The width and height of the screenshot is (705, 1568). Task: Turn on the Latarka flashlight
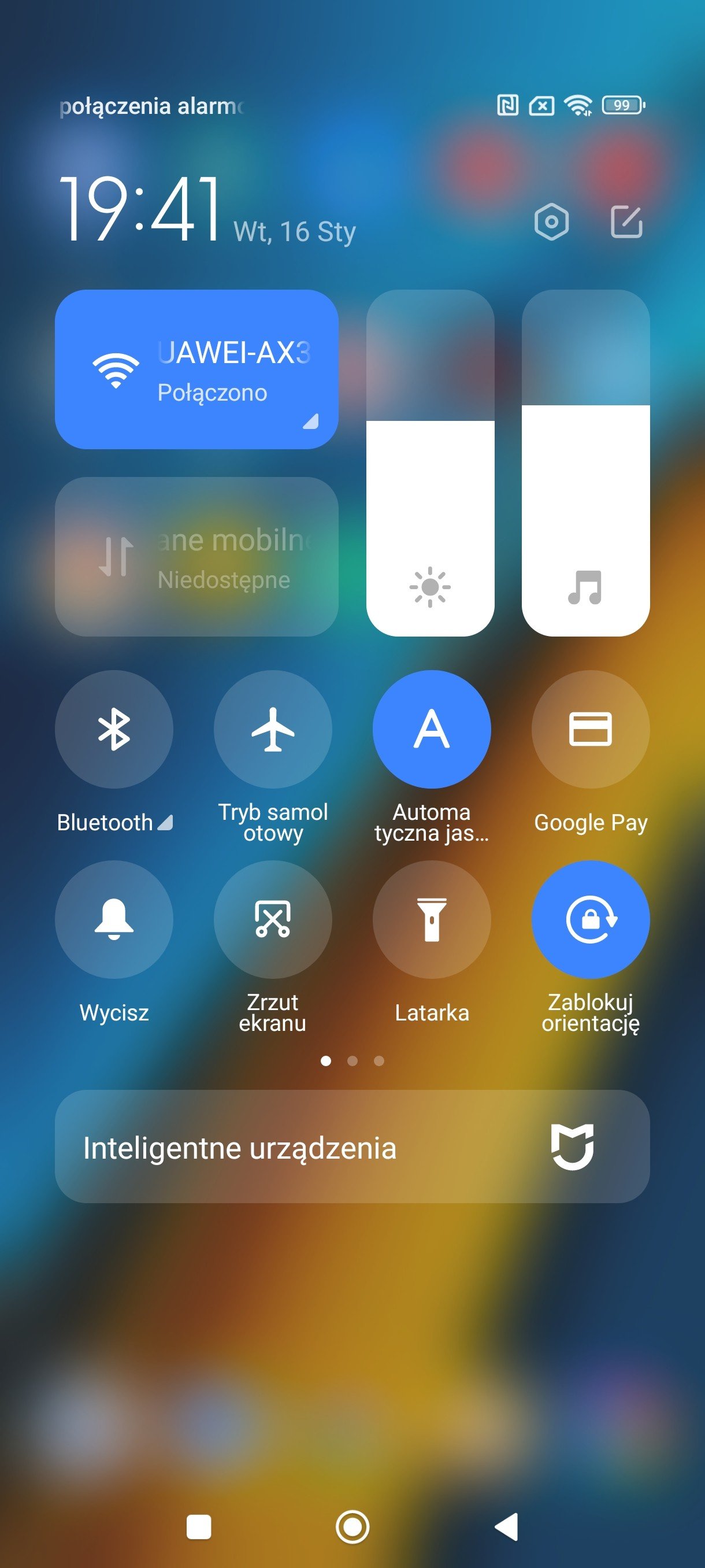[432, 919]
